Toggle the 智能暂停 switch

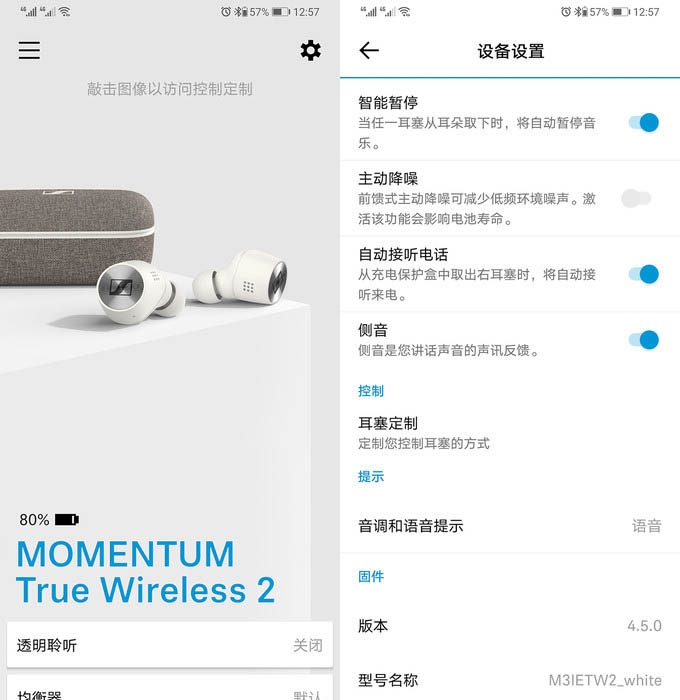pyautogui.click(x=643, y=122)
